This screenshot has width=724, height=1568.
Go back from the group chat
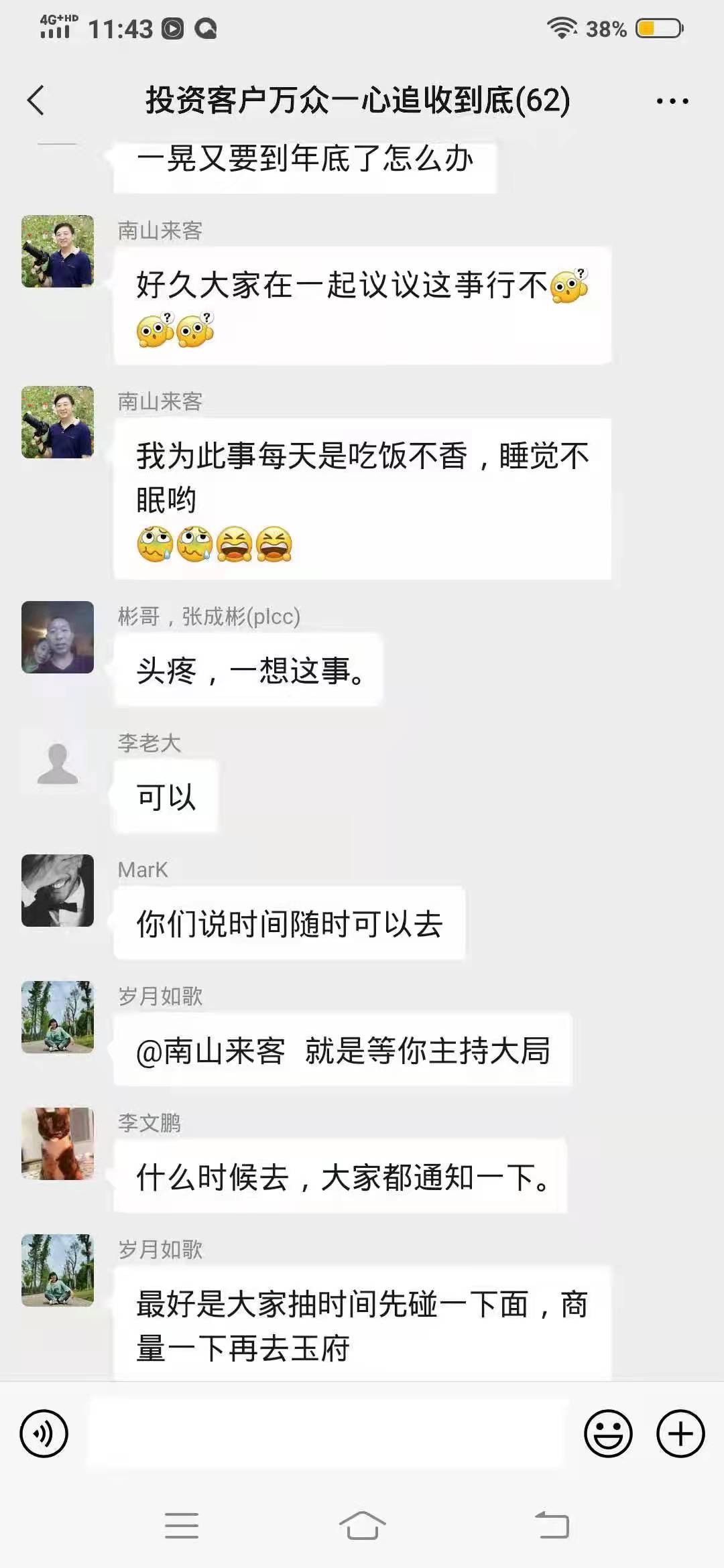[x=36, y=101]
